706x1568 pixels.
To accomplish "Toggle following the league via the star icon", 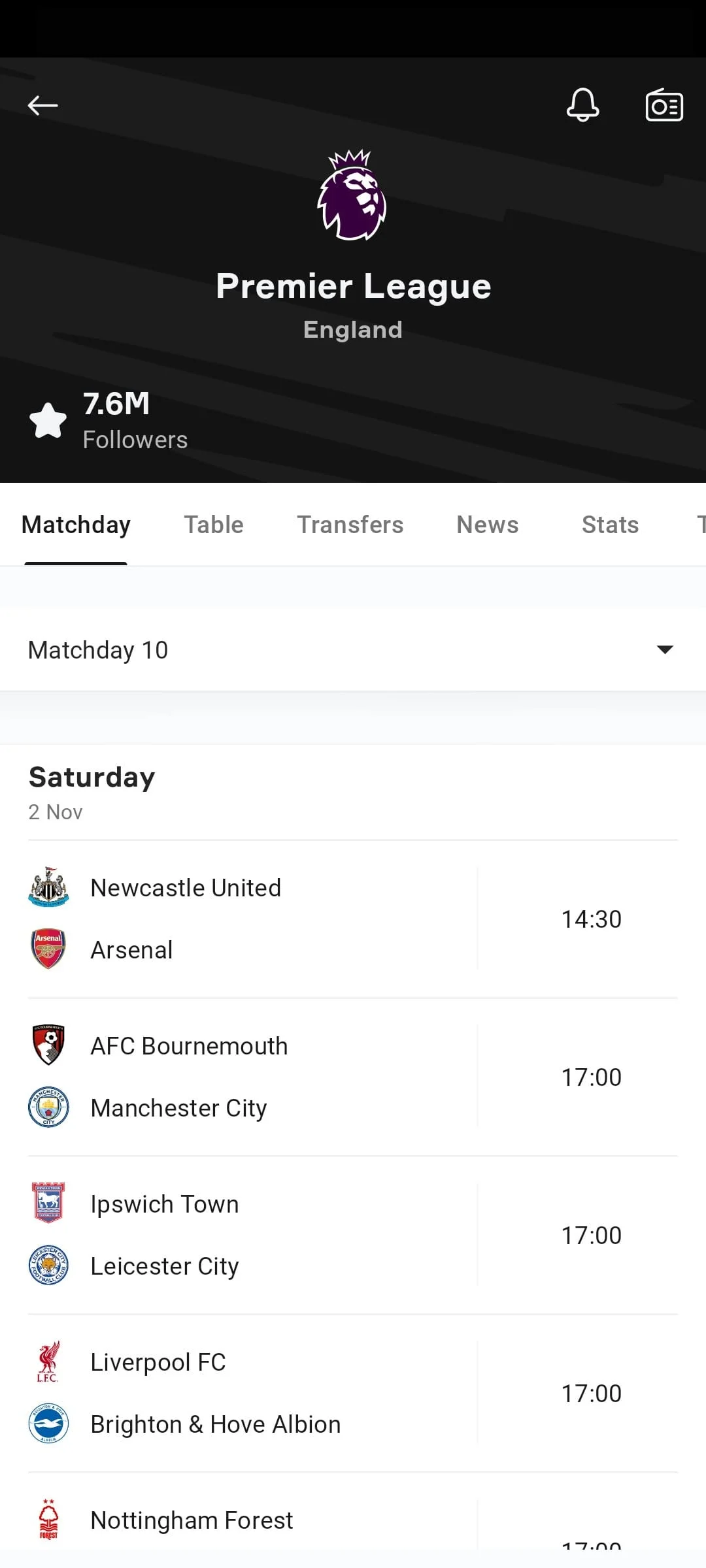I will [48, 419].
